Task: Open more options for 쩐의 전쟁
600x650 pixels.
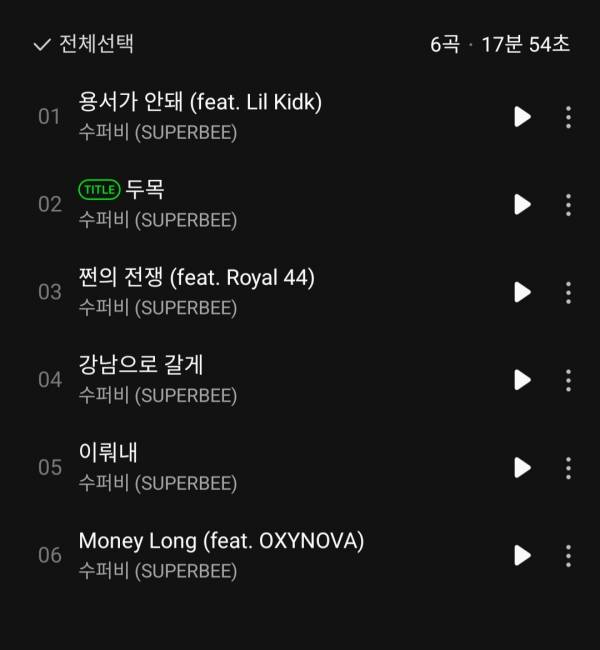Action: point(568,292)
